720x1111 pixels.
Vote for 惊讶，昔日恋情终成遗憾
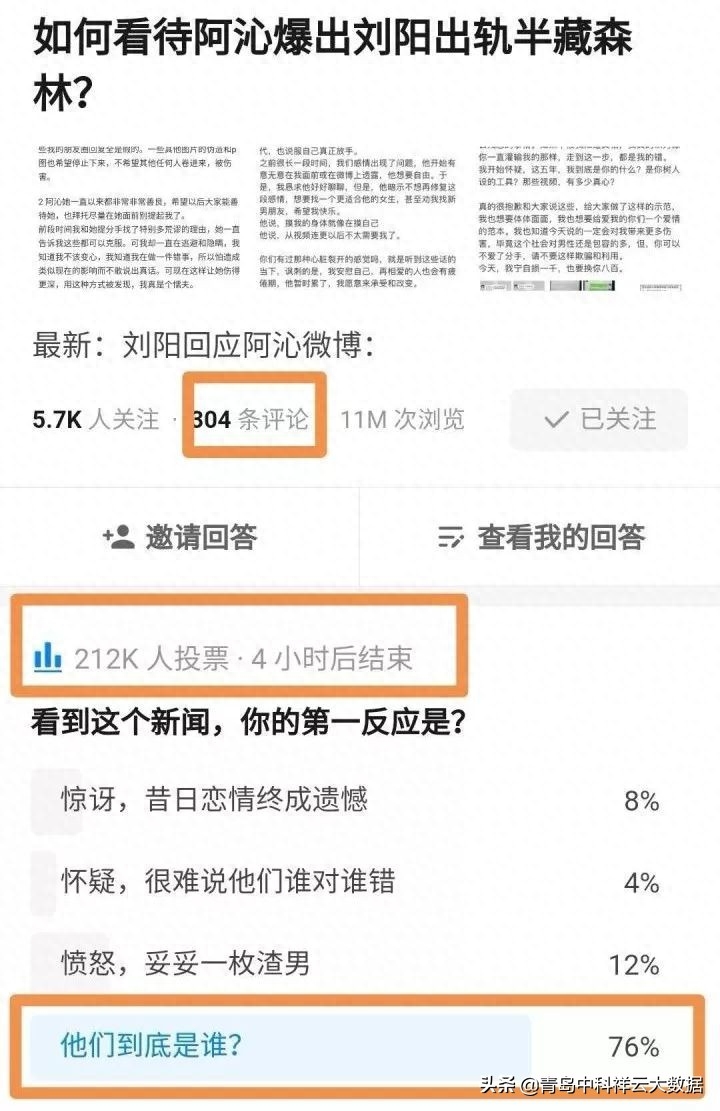[345, 800]
